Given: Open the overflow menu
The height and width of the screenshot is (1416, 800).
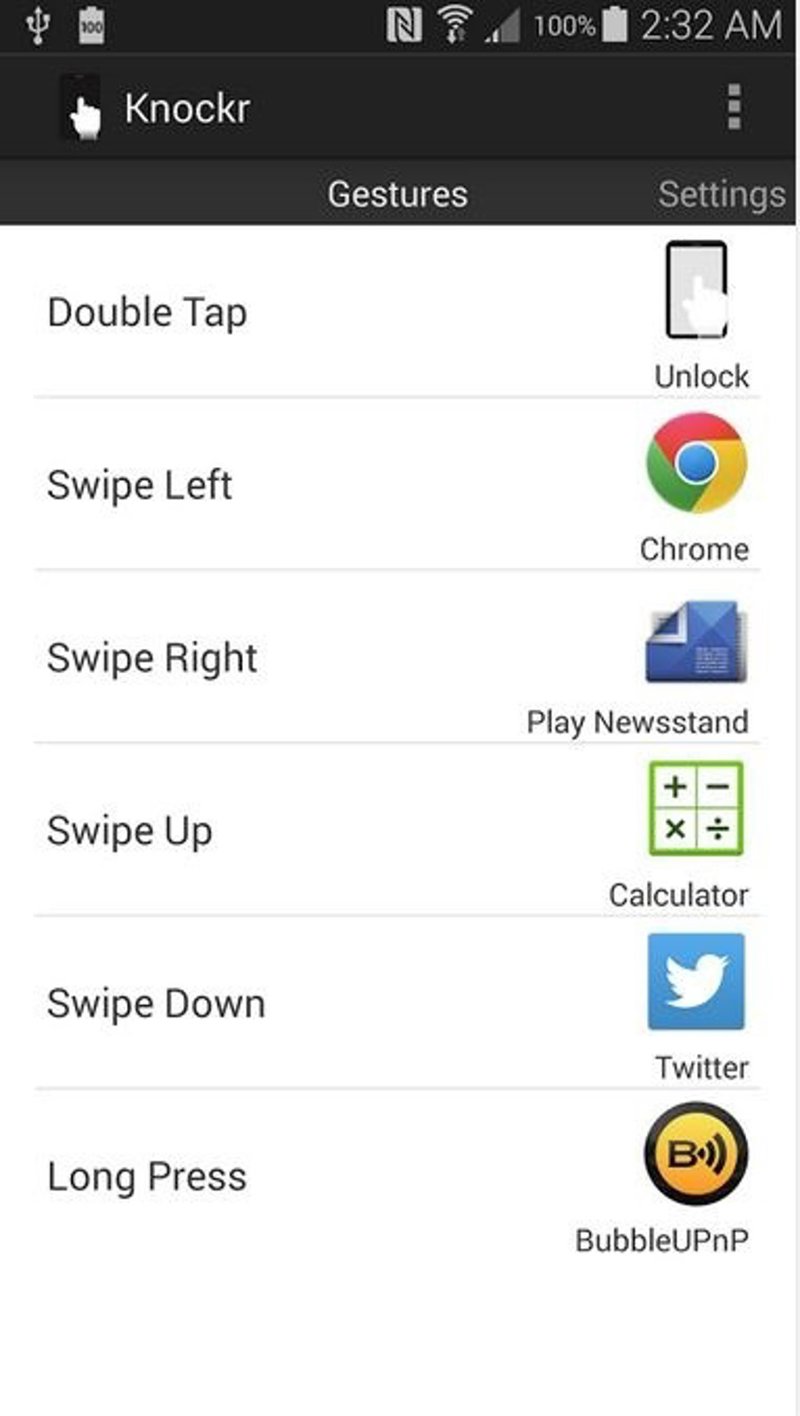Looking at the screenshot, I should click(734, 107).
